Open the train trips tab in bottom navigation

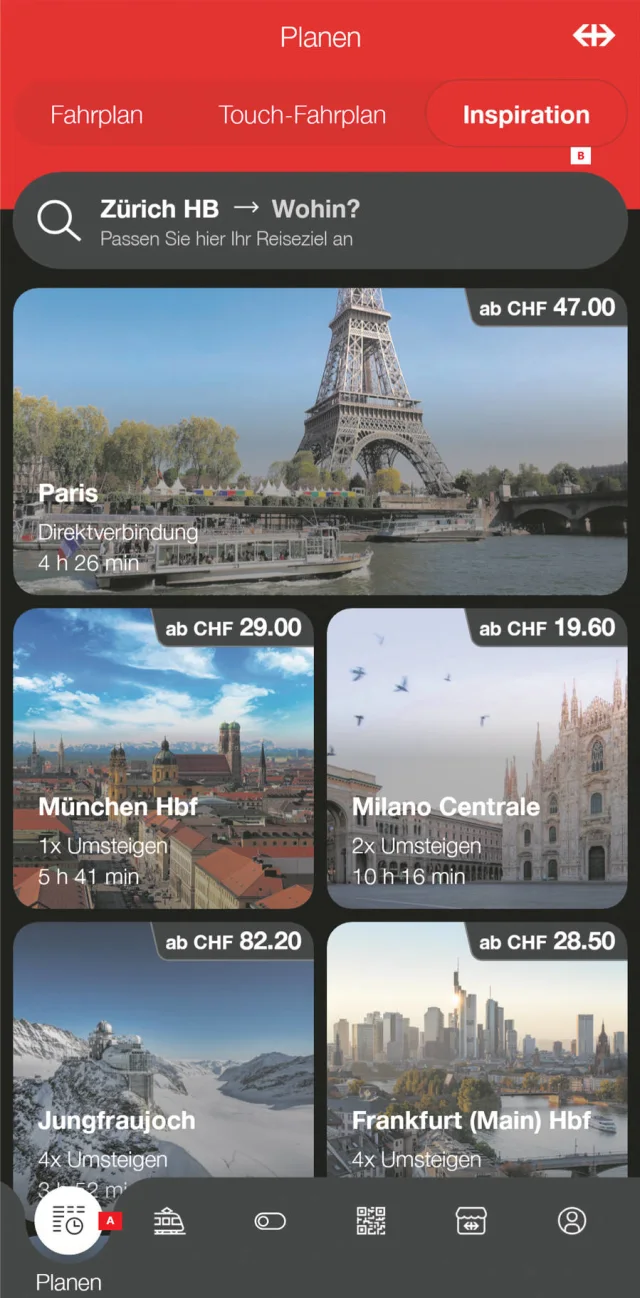click(169, 1221)
